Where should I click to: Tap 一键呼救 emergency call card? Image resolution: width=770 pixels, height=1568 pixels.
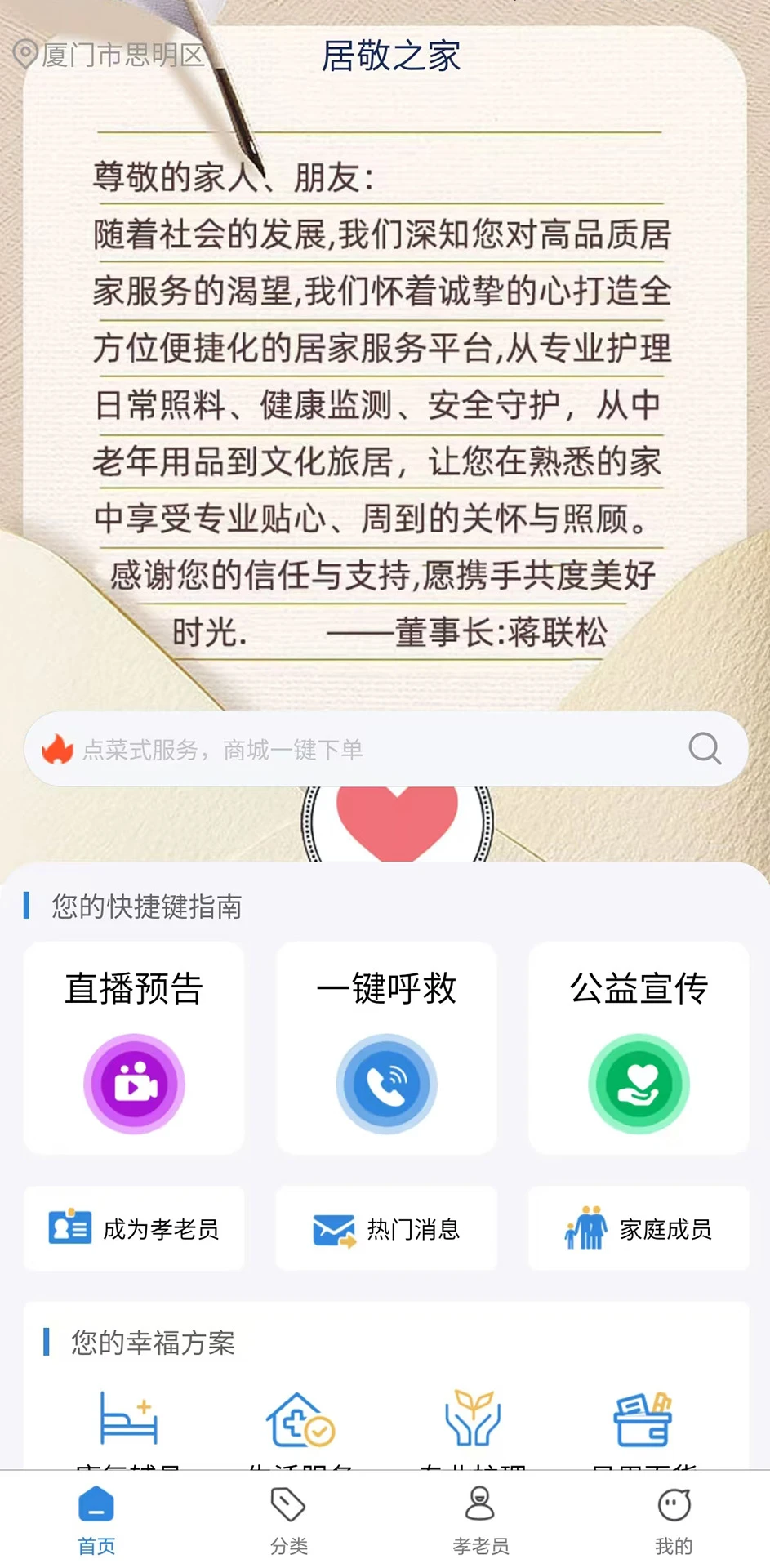coord(386,1048)
